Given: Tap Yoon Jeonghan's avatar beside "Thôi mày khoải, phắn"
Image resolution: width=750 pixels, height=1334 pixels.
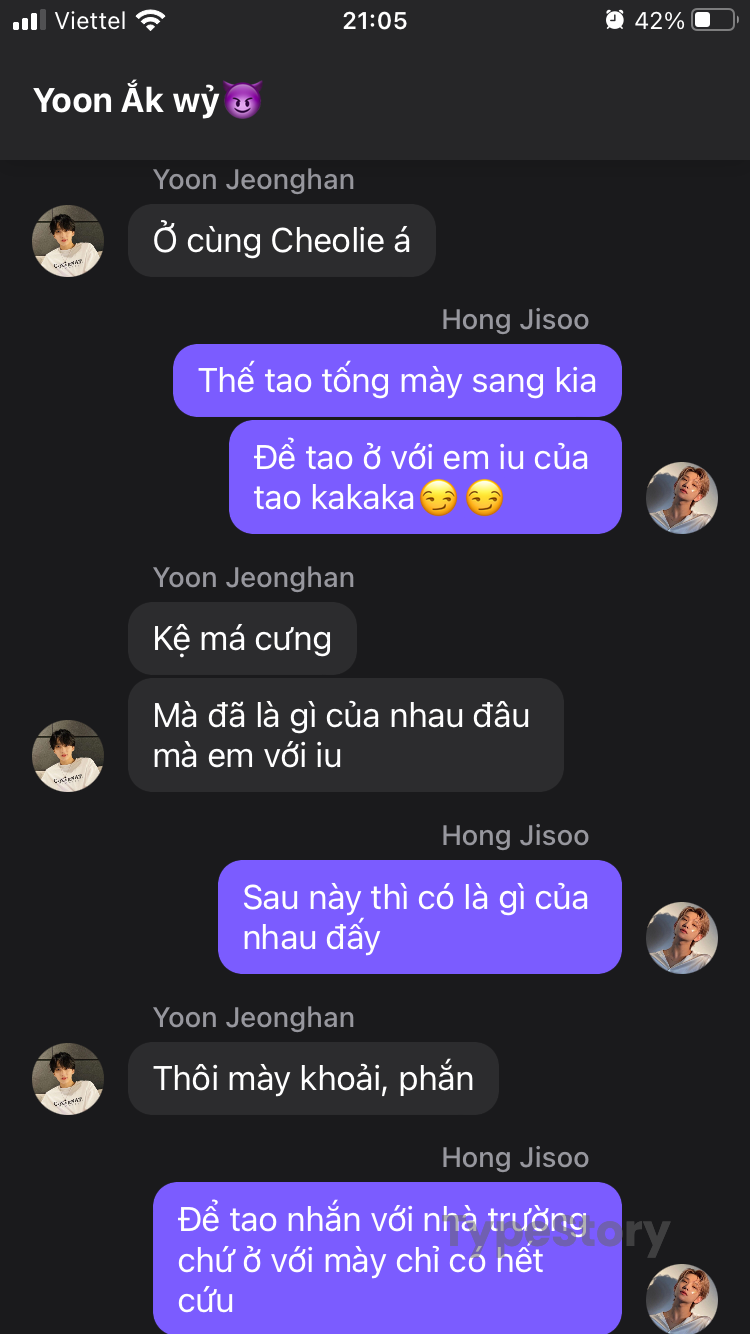Looking at the screenshot, I should click(68, 1079).
